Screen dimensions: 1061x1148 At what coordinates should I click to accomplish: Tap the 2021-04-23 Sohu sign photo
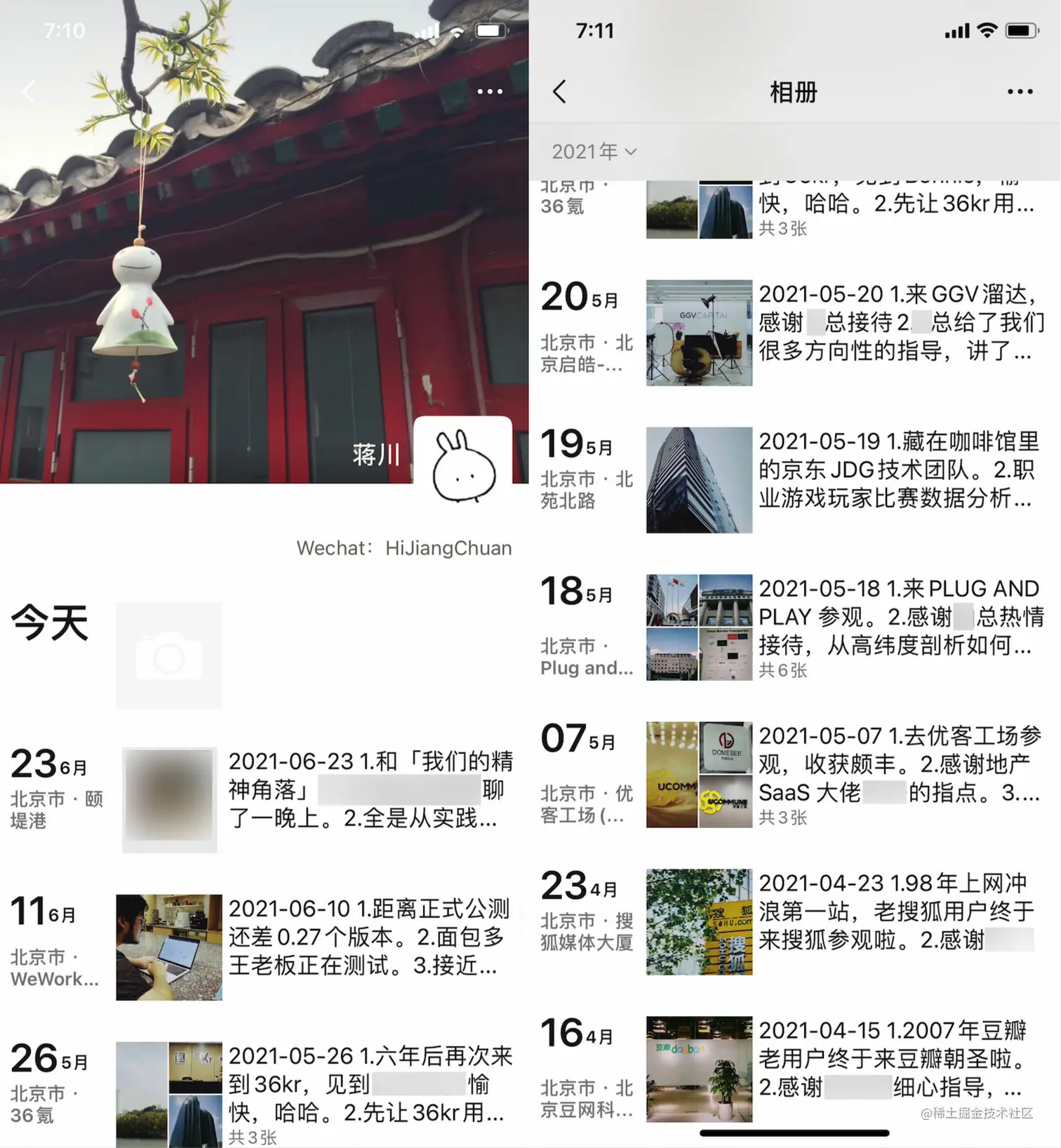pos(698,921)
